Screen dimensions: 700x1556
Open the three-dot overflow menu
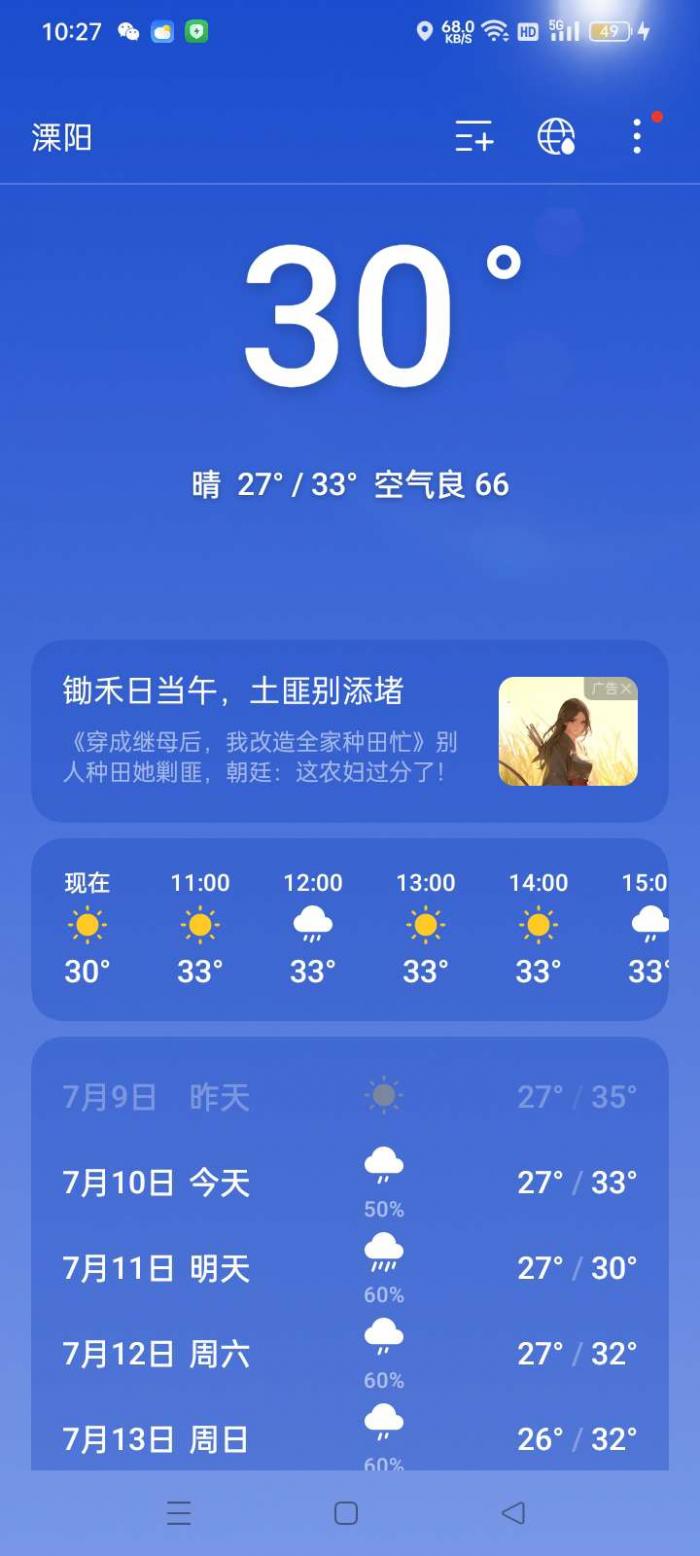[x=637, y=136]
